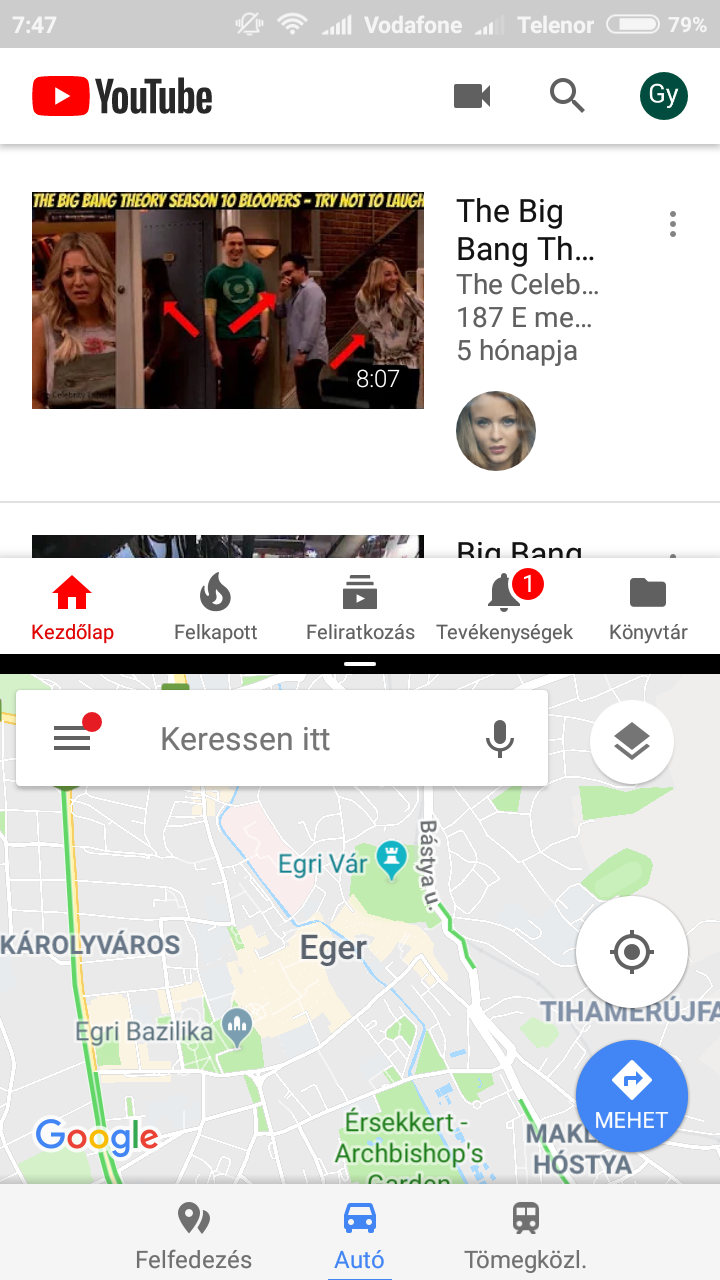
Task: Open the Feliratkozás tab
Action: 360,608
